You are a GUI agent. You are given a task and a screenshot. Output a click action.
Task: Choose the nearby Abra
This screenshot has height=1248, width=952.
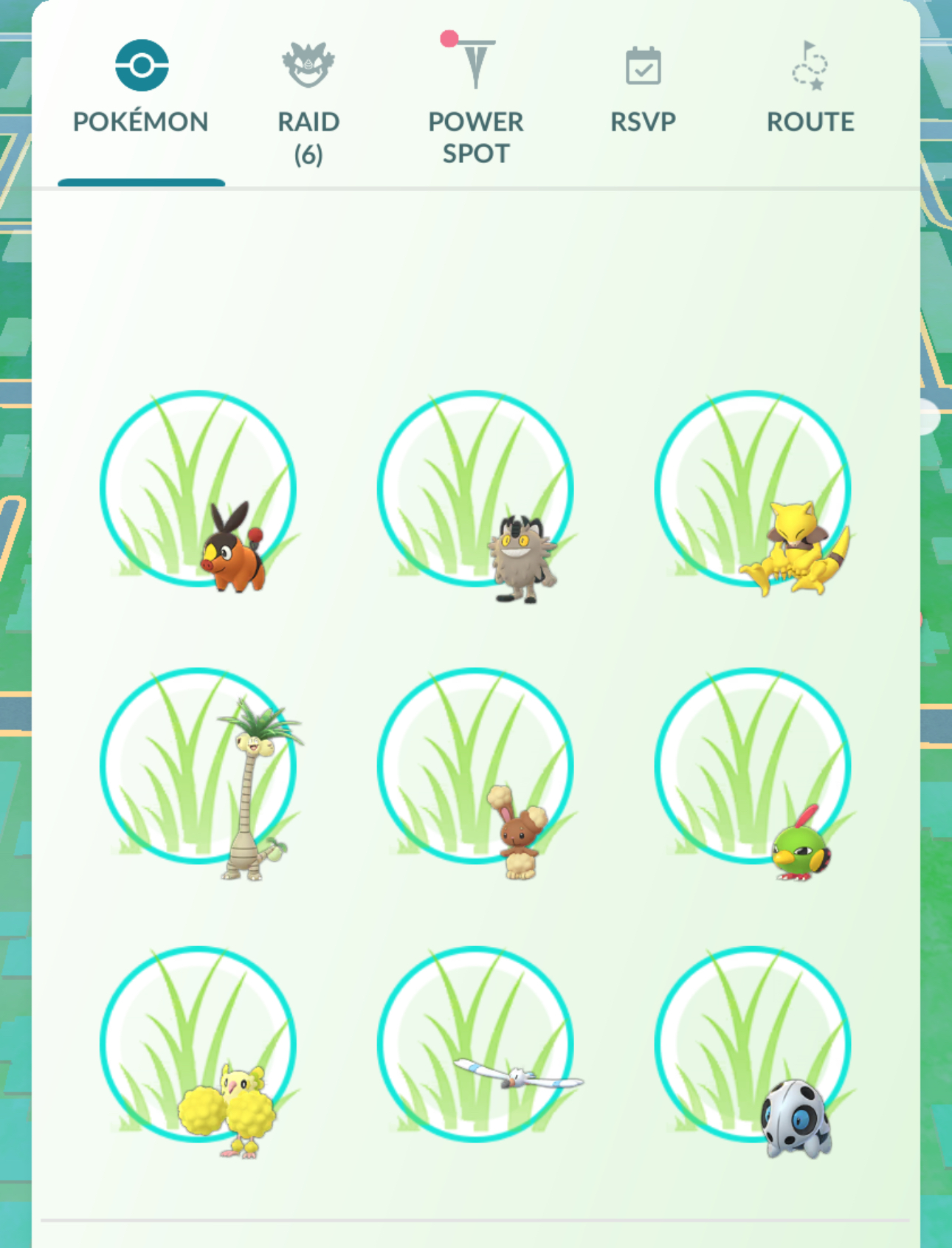point(753,490)
